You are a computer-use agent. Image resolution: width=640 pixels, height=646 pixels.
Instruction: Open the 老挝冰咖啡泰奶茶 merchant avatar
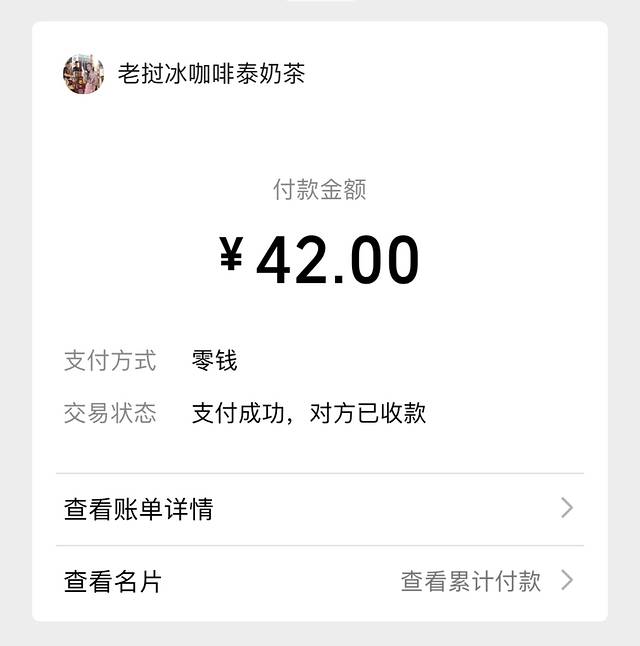(x=84, y=74)
